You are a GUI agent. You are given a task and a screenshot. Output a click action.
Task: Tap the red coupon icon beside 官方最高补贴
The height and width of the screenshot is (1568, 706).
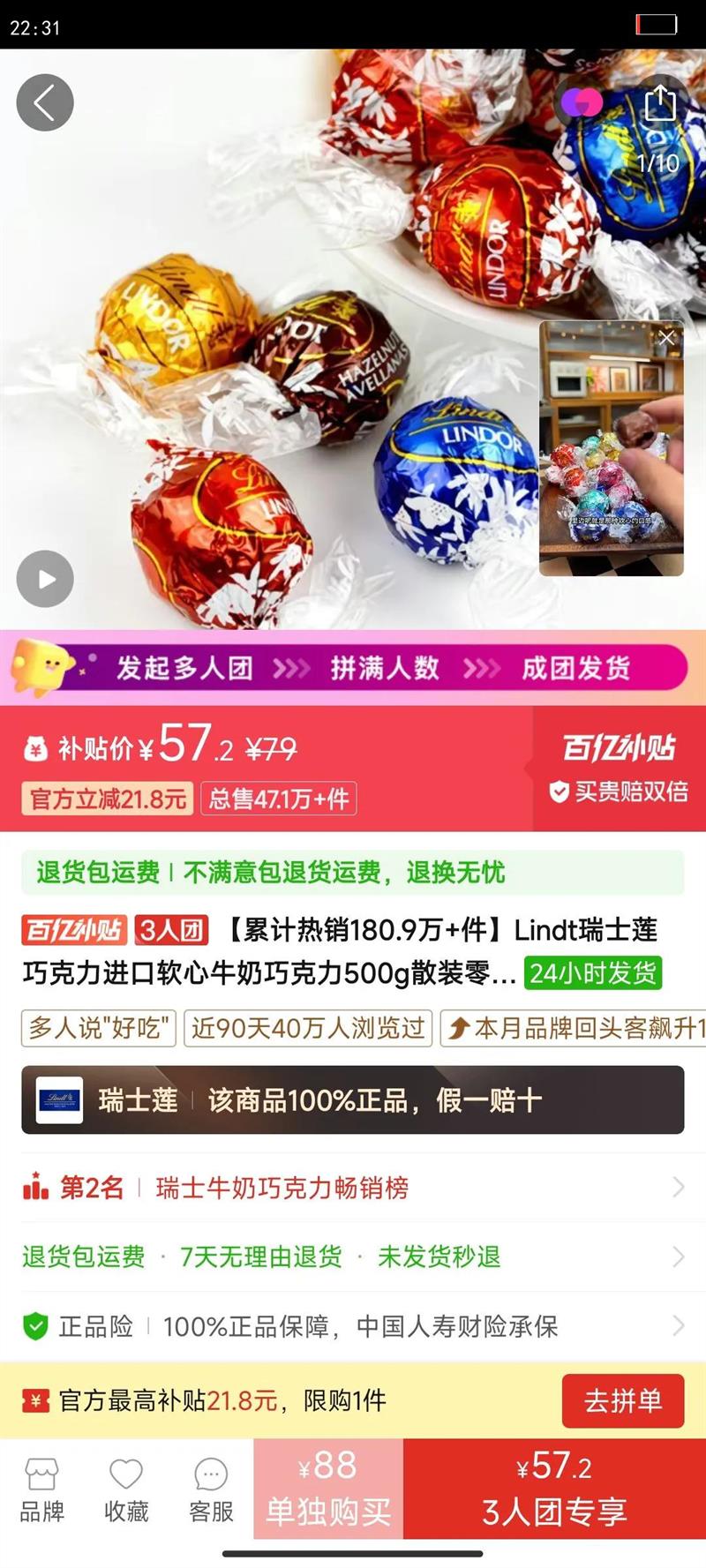pyautogui.click(x=37, y=1401)
